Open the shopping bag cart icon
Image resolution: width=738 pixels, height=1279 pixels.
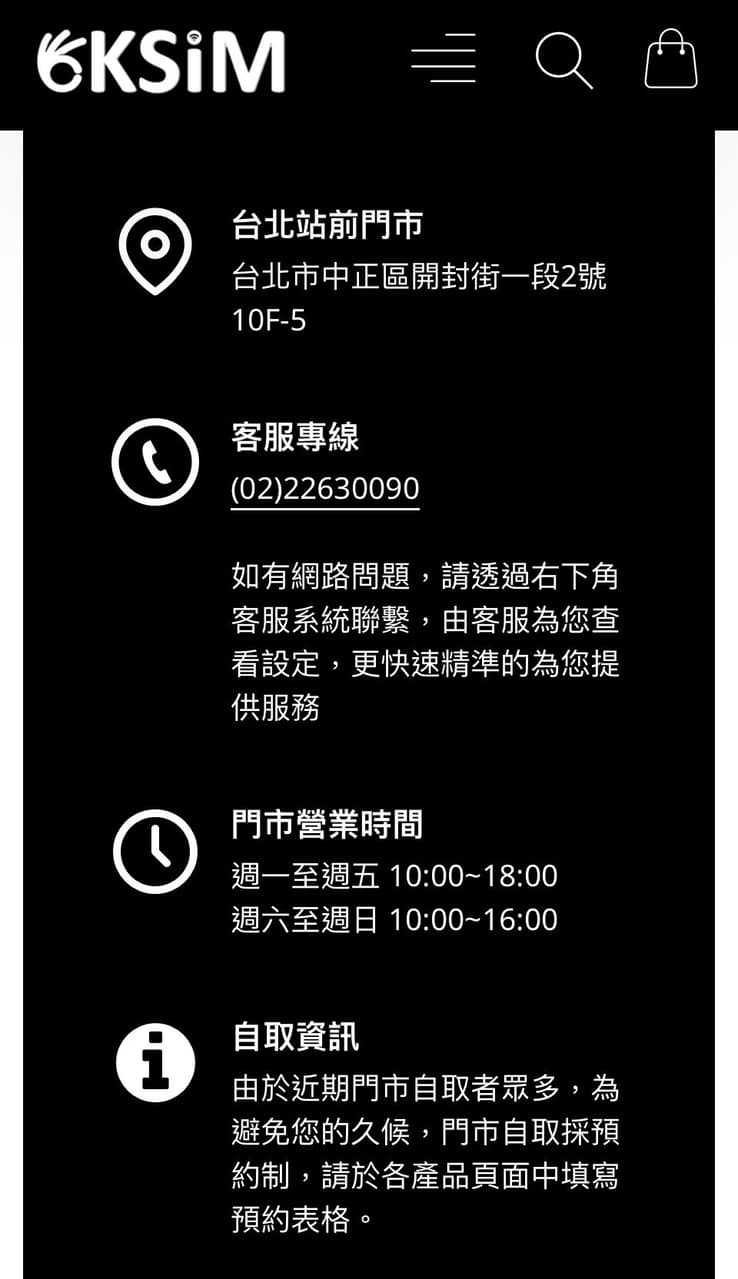point(670,60)
